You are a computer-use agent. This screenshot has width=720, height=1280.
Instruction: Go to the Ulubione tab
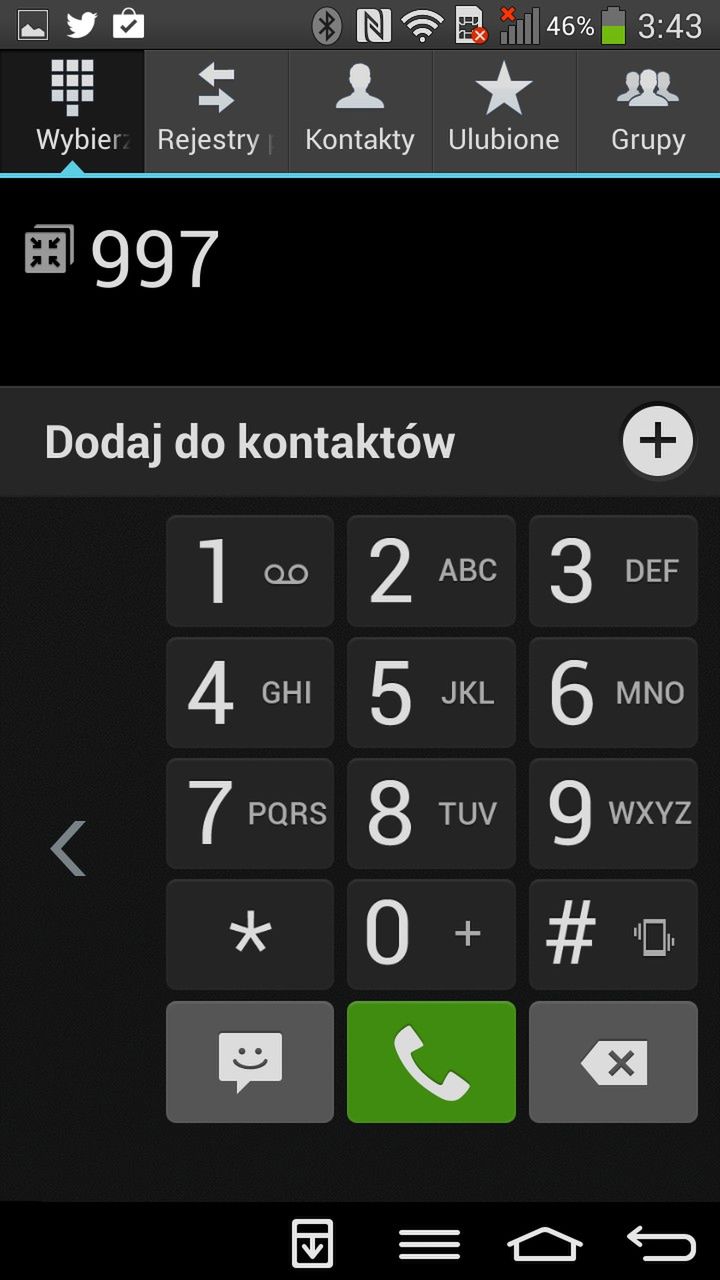(x=504, y=112)
